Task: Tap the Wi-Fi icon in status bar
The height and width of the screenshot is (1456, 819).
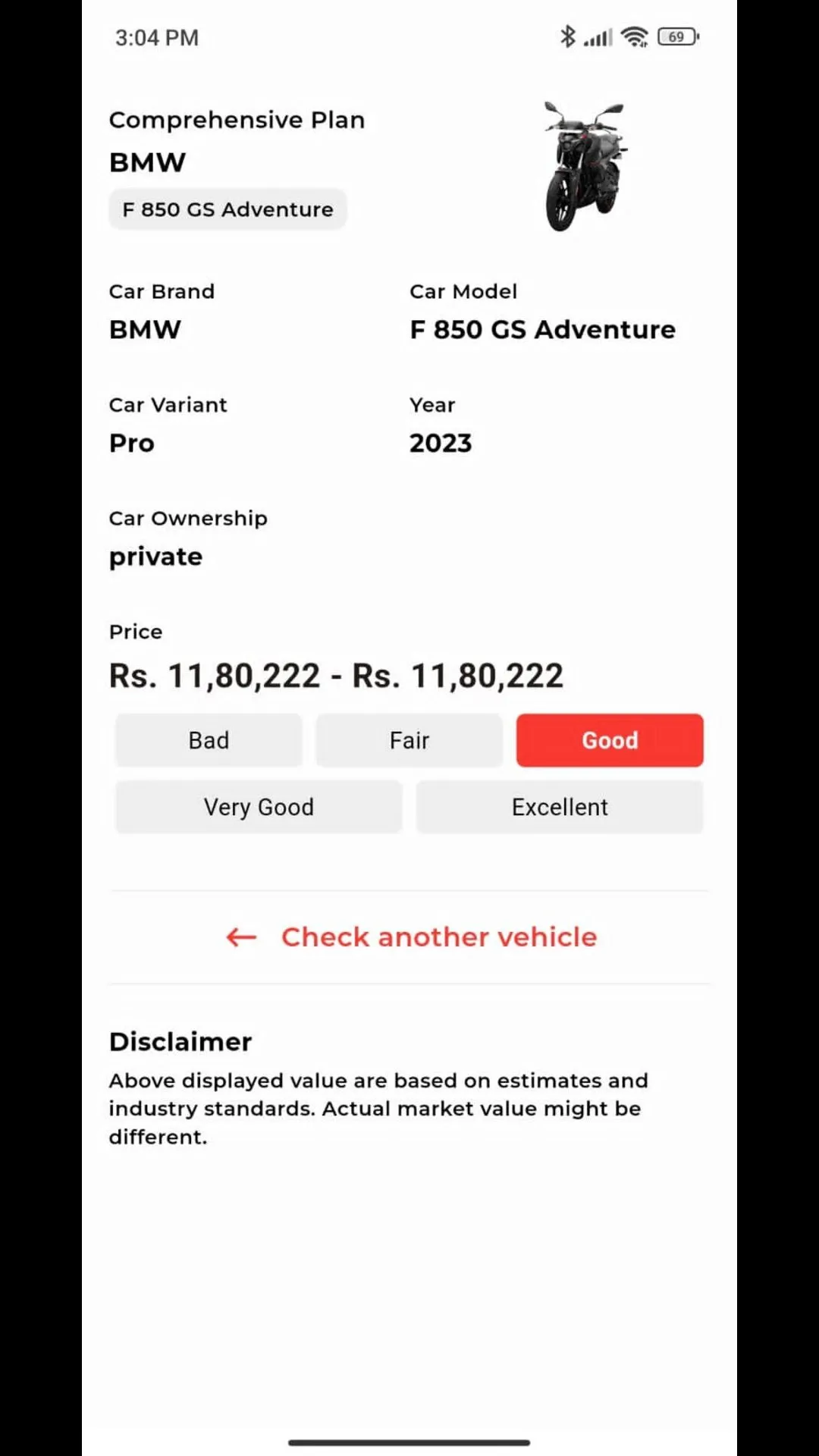Action: pyautogui.click(x=635, y=36)
